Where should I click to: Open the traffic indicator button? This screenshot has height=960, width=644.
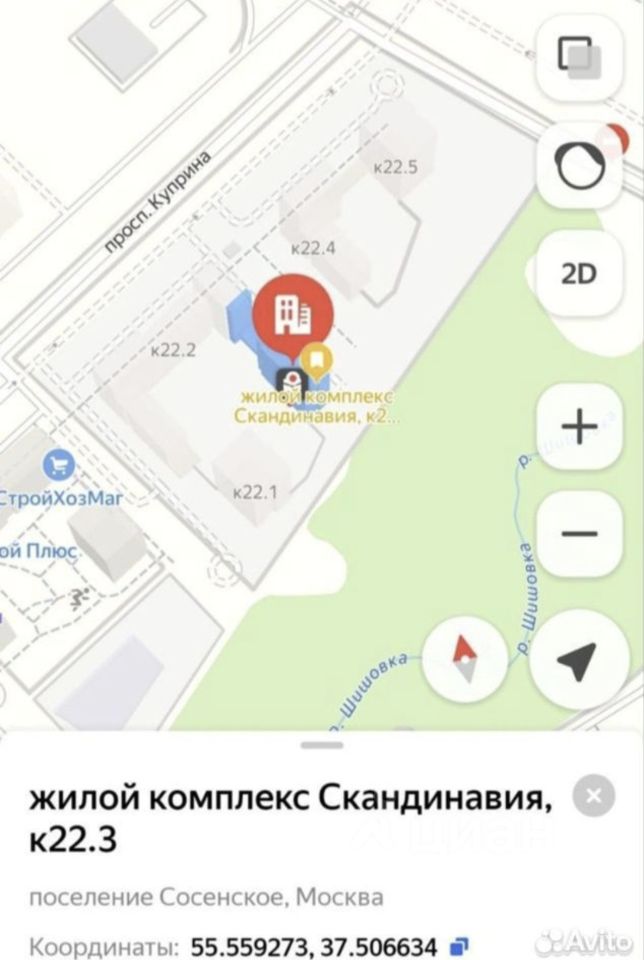[580, 167]
